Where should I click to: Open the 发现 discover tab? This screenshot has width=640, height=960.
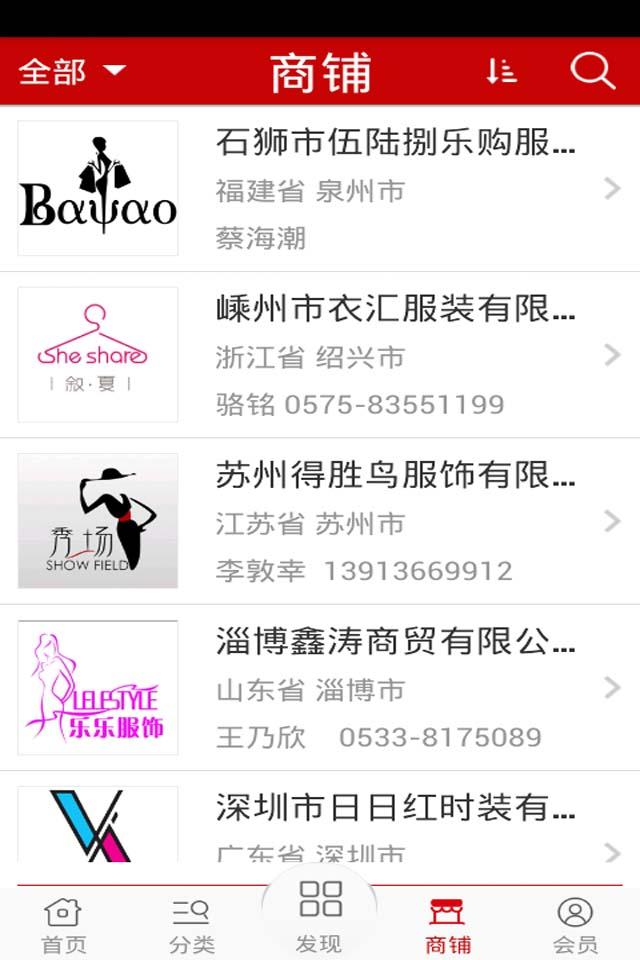click(x=320, y=915)
